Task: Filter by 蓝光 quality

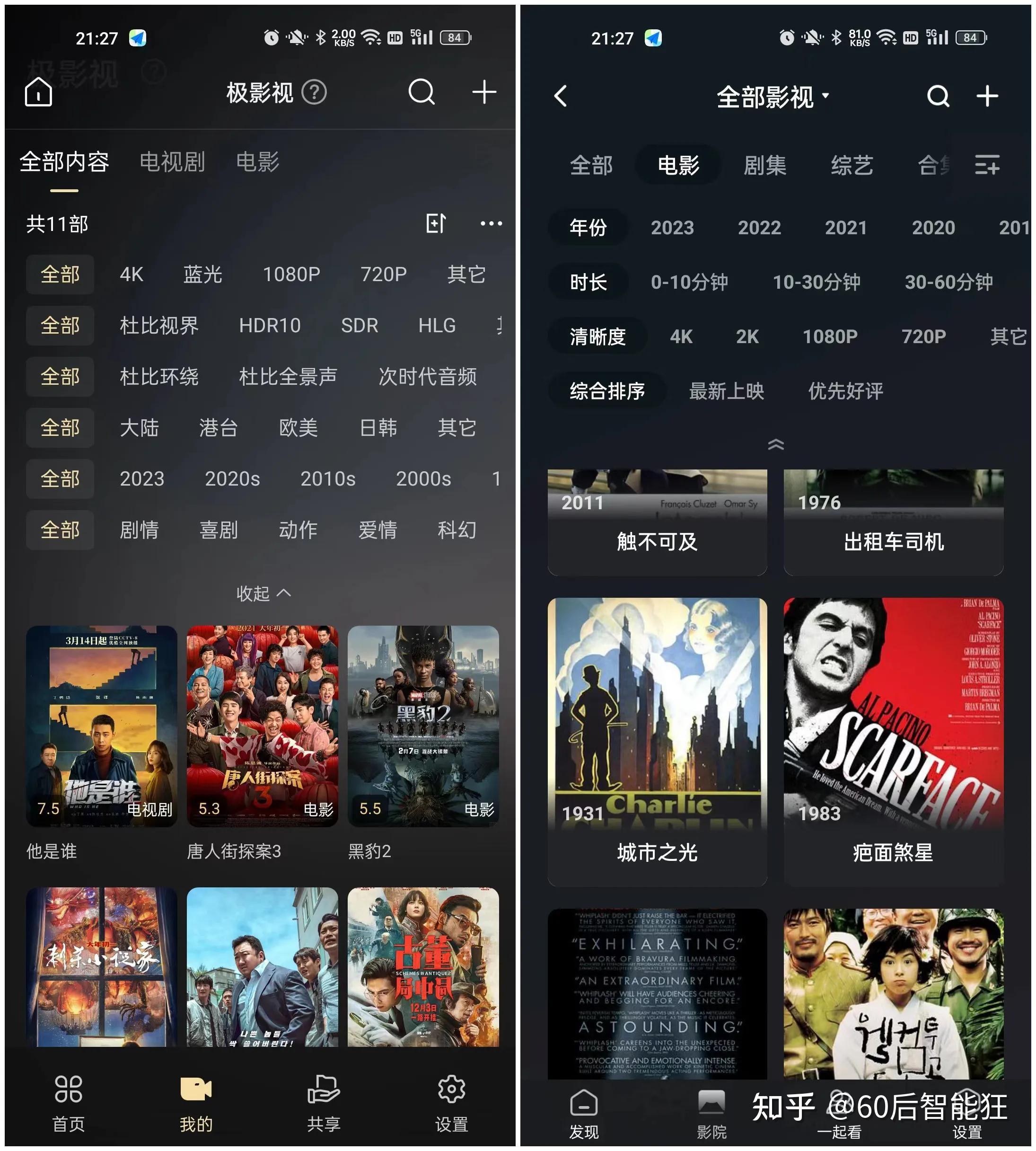Action: (x=202, y=274)
